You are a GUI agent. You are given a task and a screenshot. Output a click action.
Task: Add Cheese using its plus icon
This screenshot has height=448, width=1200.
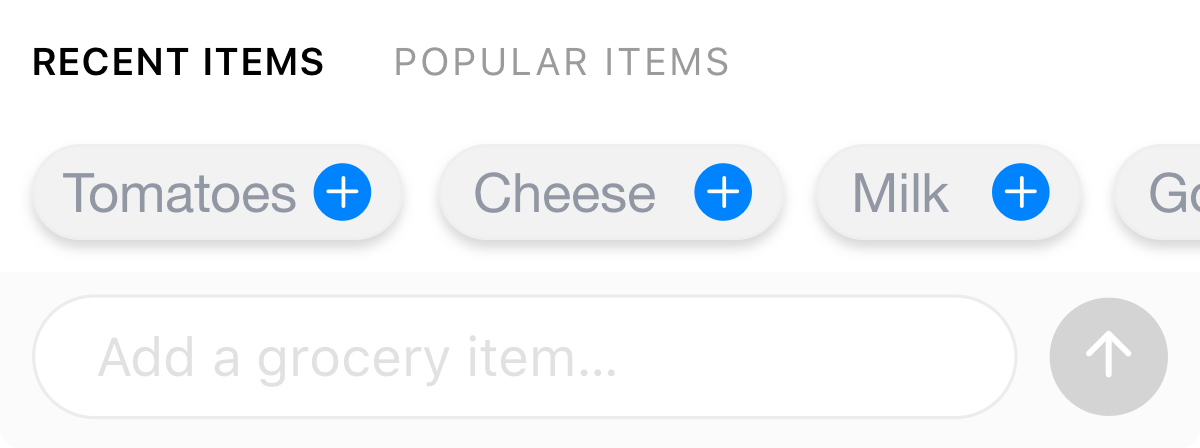coord(723,193)
